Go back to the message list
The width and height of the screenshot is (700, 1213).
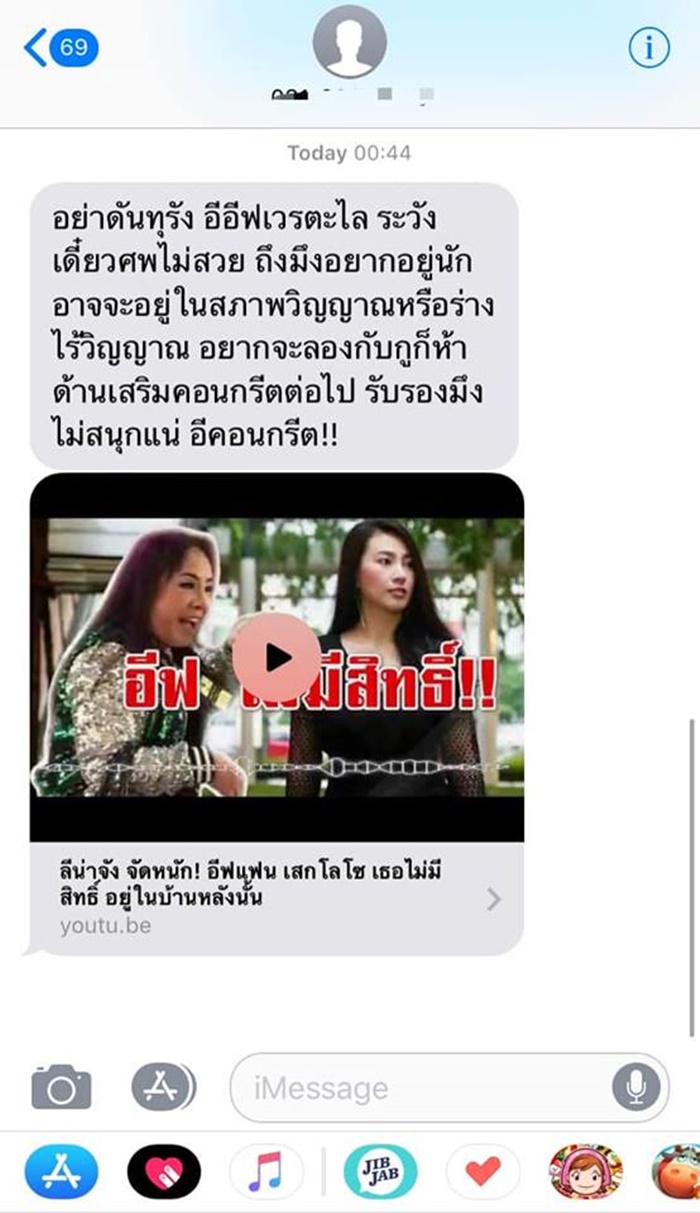click(60, 47)
